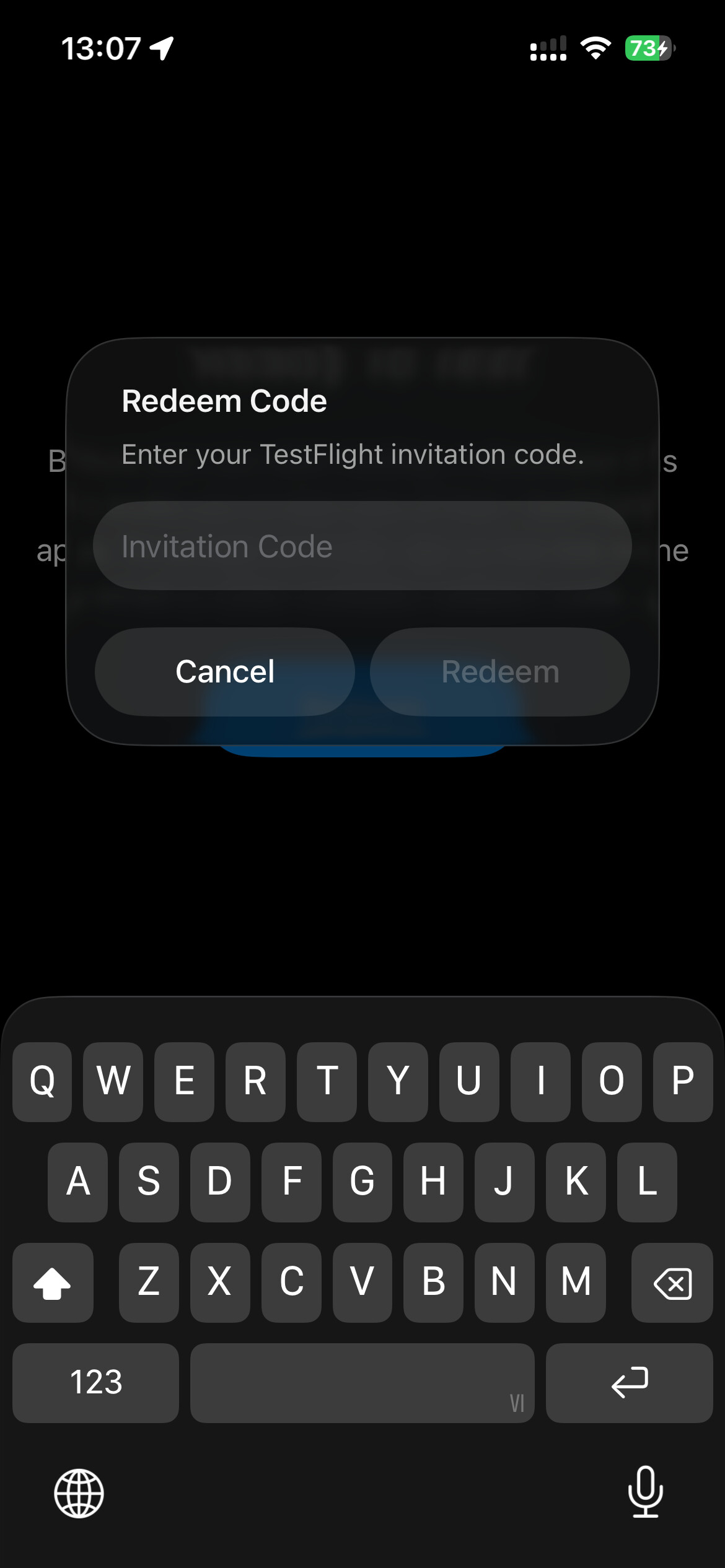Tap the return key on keyboard
This screenshot has height=1568, width=725.
[629, 1382]
